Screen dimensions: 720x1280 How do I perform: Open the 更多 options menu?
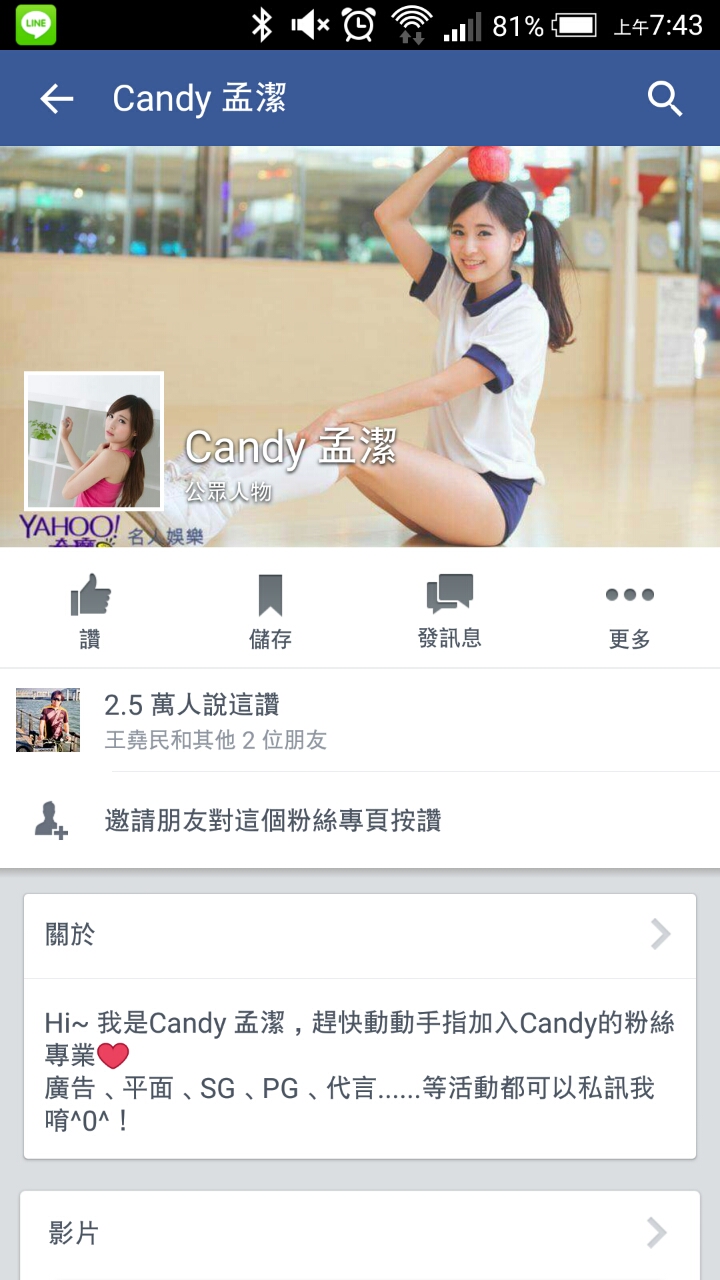point(630,610)
